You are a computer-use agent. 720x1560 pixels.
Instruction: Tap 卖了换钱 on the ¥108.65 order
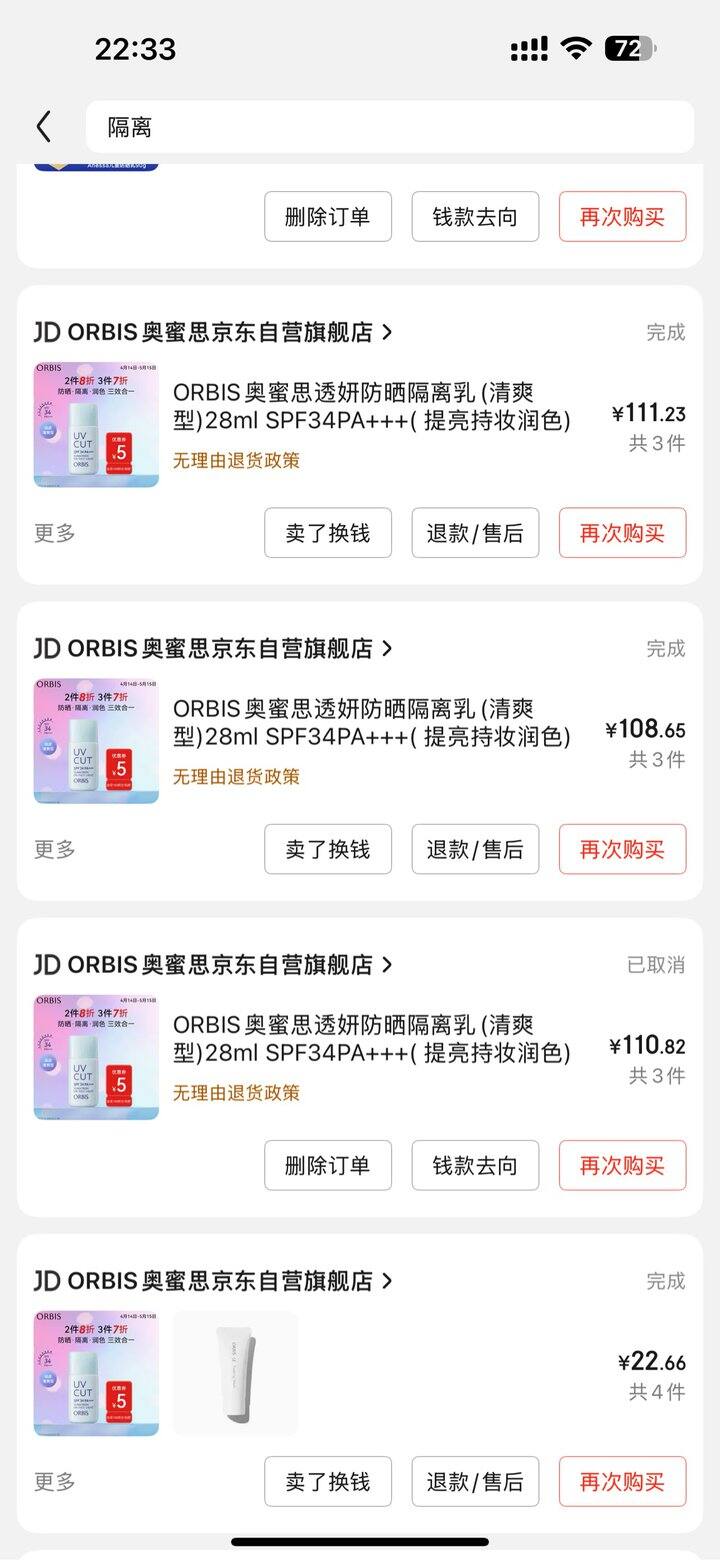[328, 849]
